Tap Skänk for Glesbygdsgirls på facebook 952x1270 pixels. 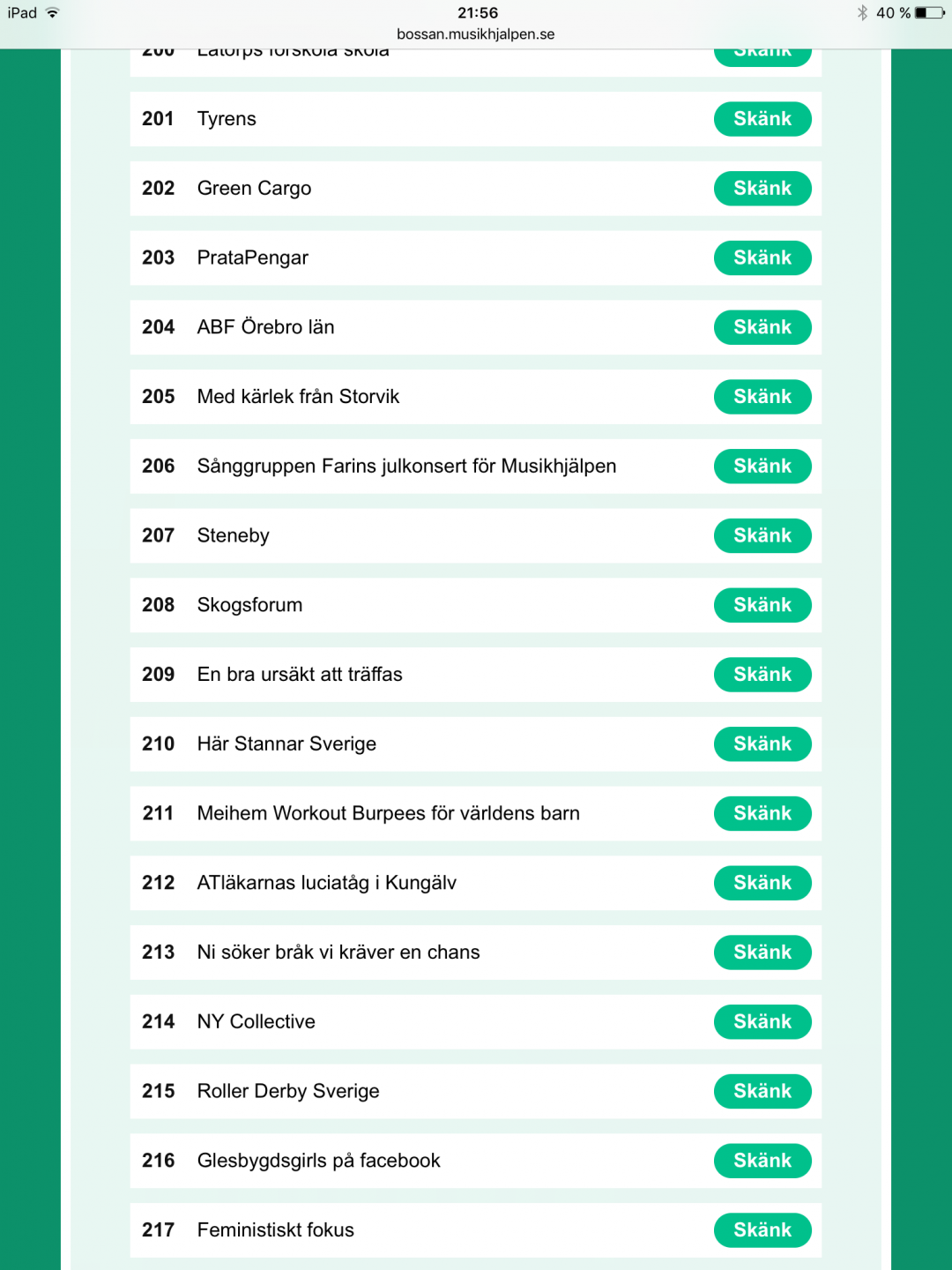[x=762, y=1161]
